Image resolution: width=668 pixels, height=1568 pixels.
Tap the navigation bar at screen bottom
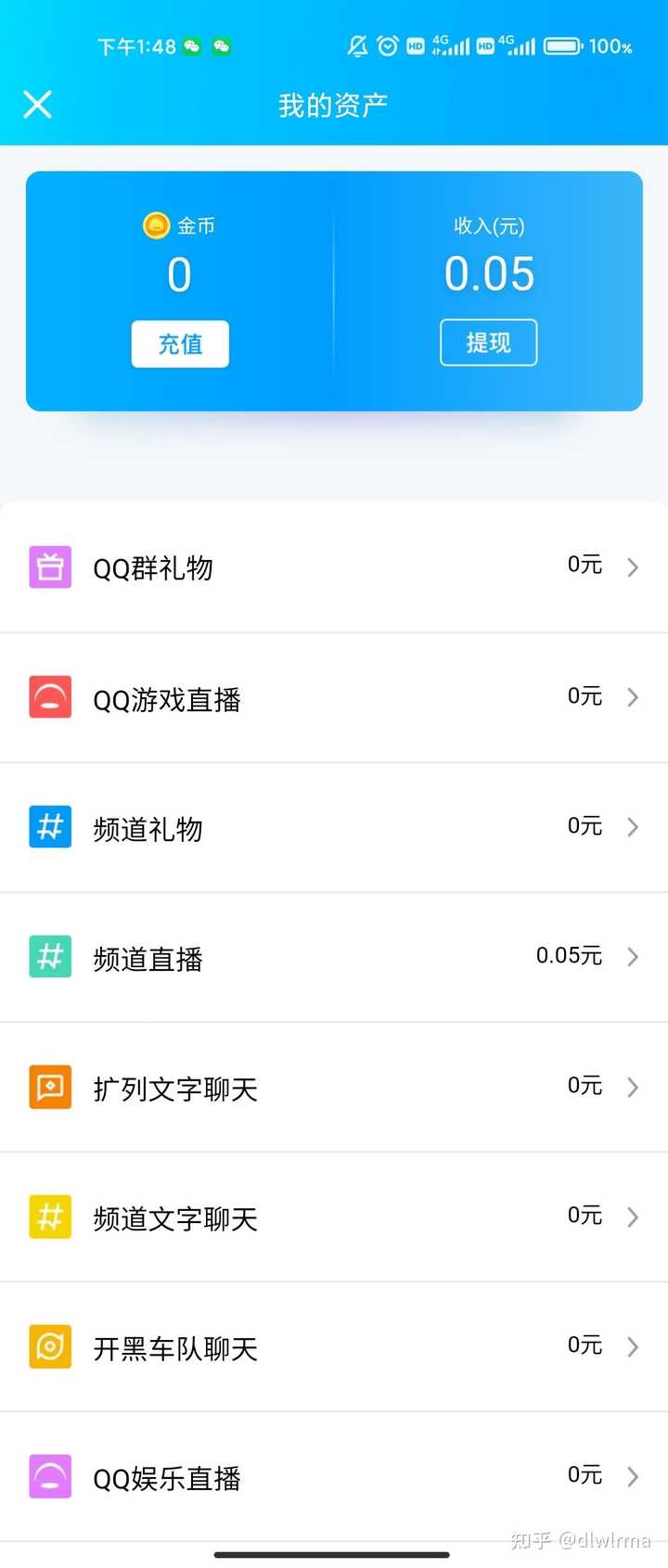click(x=334, y=1554)
